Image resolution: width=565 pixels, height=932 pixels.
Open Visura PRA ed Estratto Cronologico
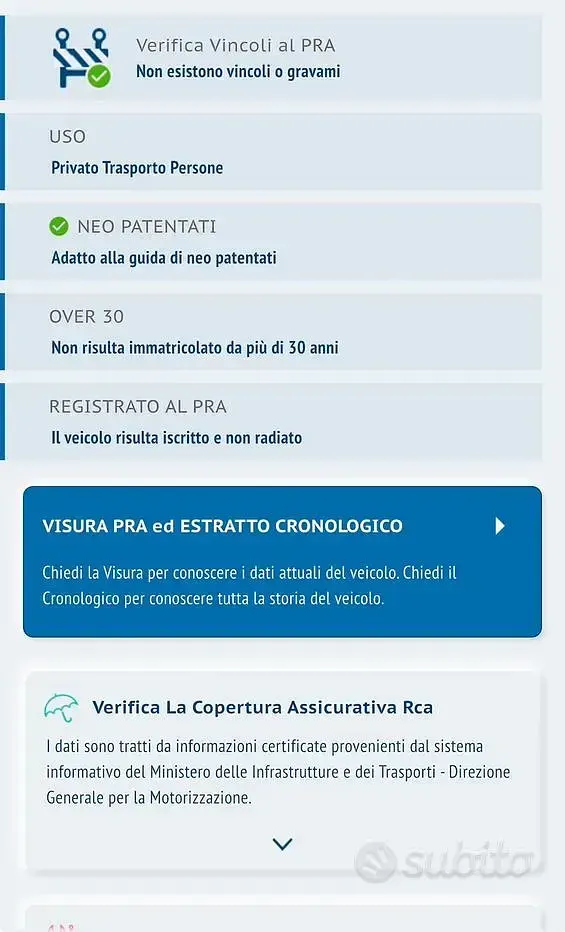[x=282, y=561]
